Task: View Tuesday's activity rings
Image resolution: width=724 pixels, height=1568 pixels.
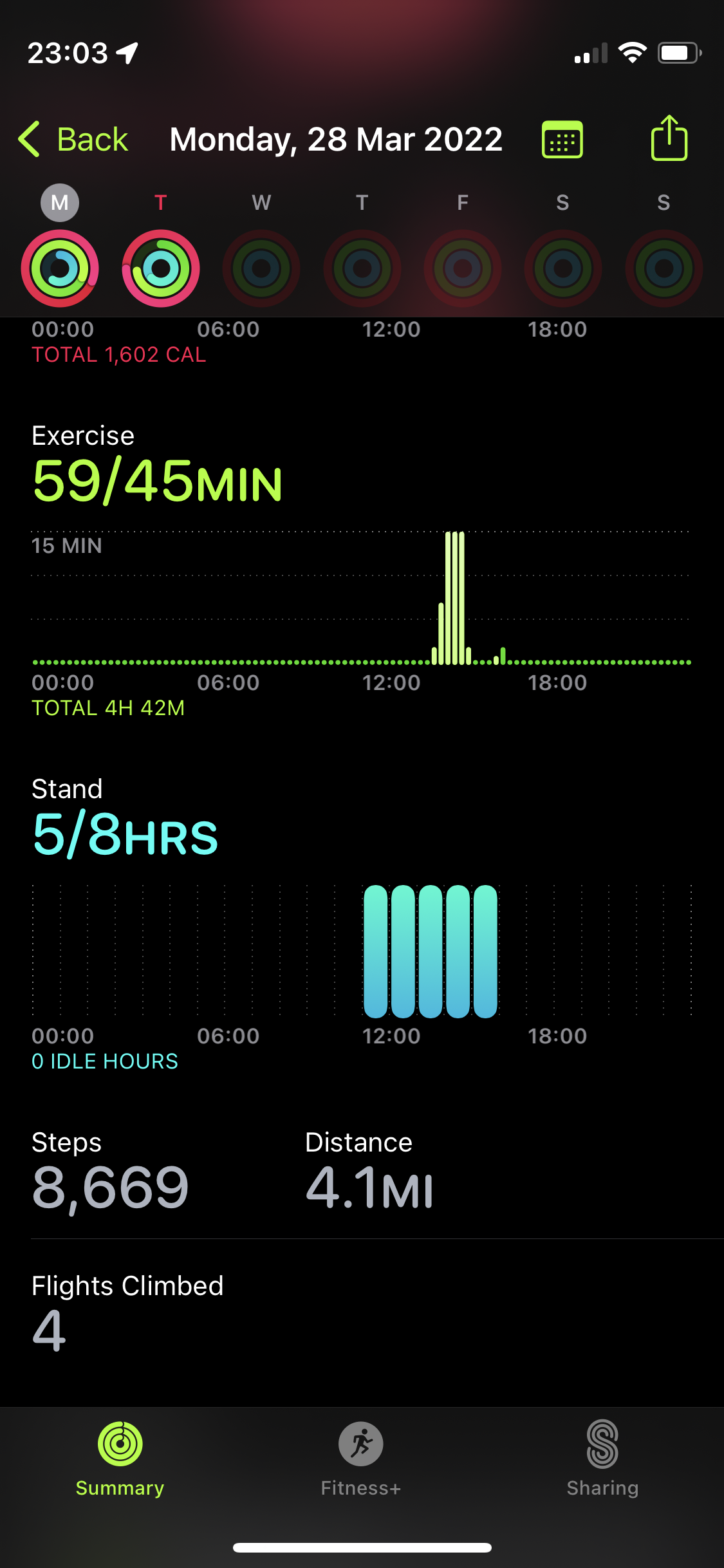Action: coord(161,268)
